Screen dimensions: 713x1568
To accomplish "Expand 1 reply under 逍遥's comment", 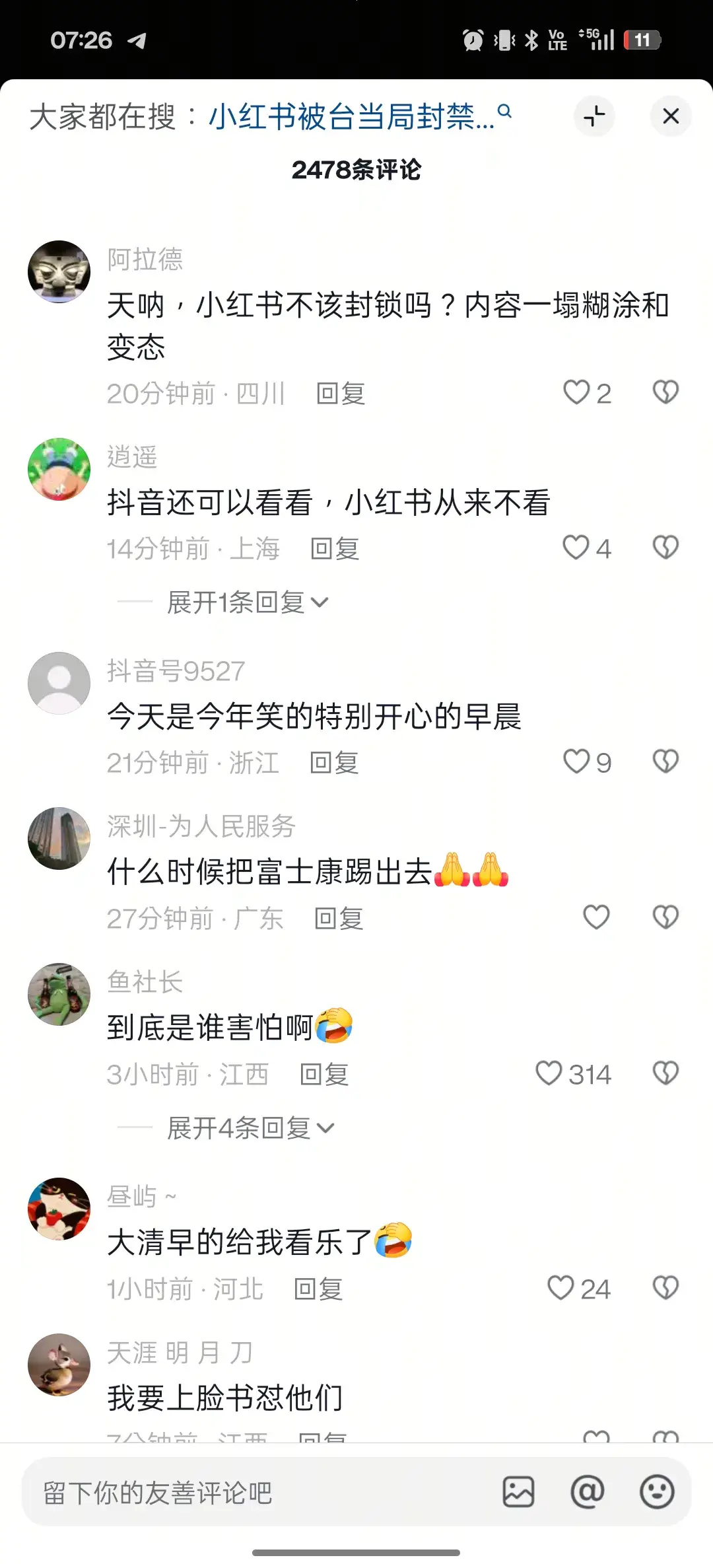I will (247, 602).
